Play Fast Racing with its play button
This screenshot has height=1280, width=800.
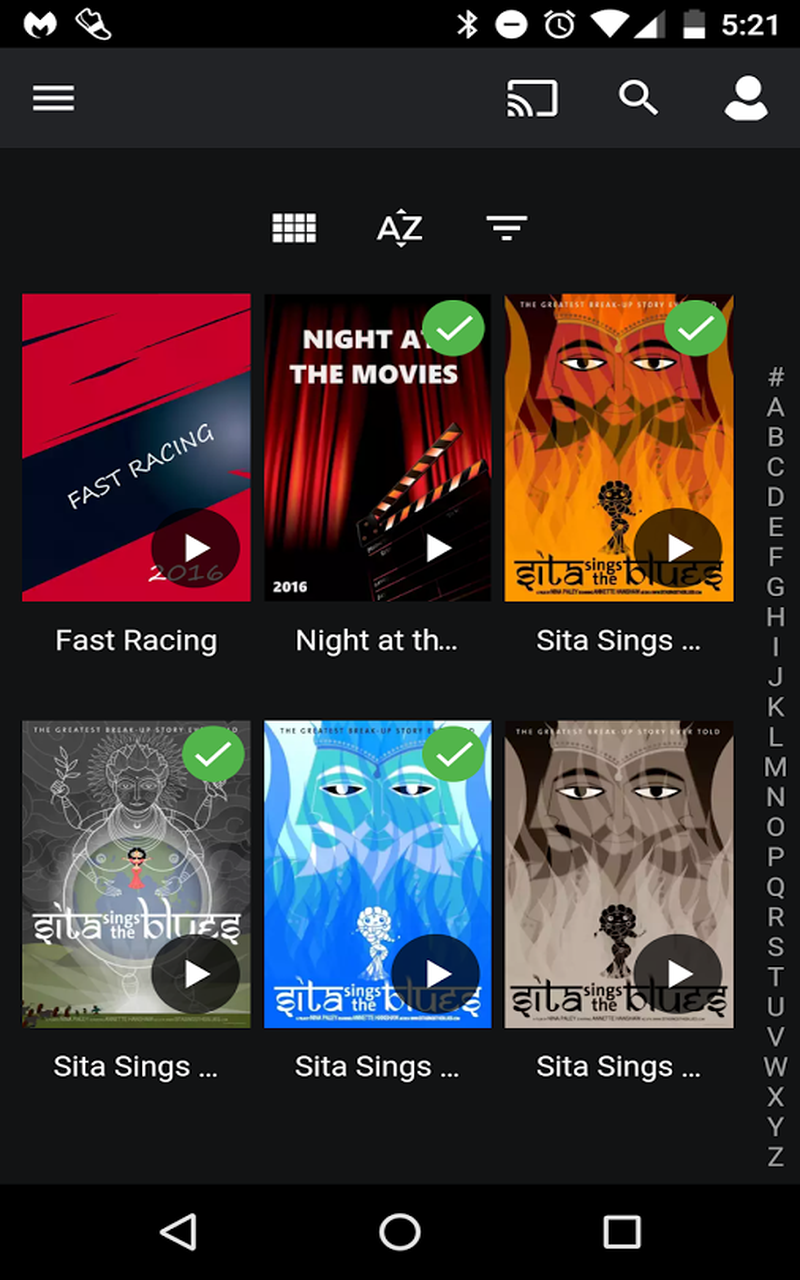[x=196, y=548]
